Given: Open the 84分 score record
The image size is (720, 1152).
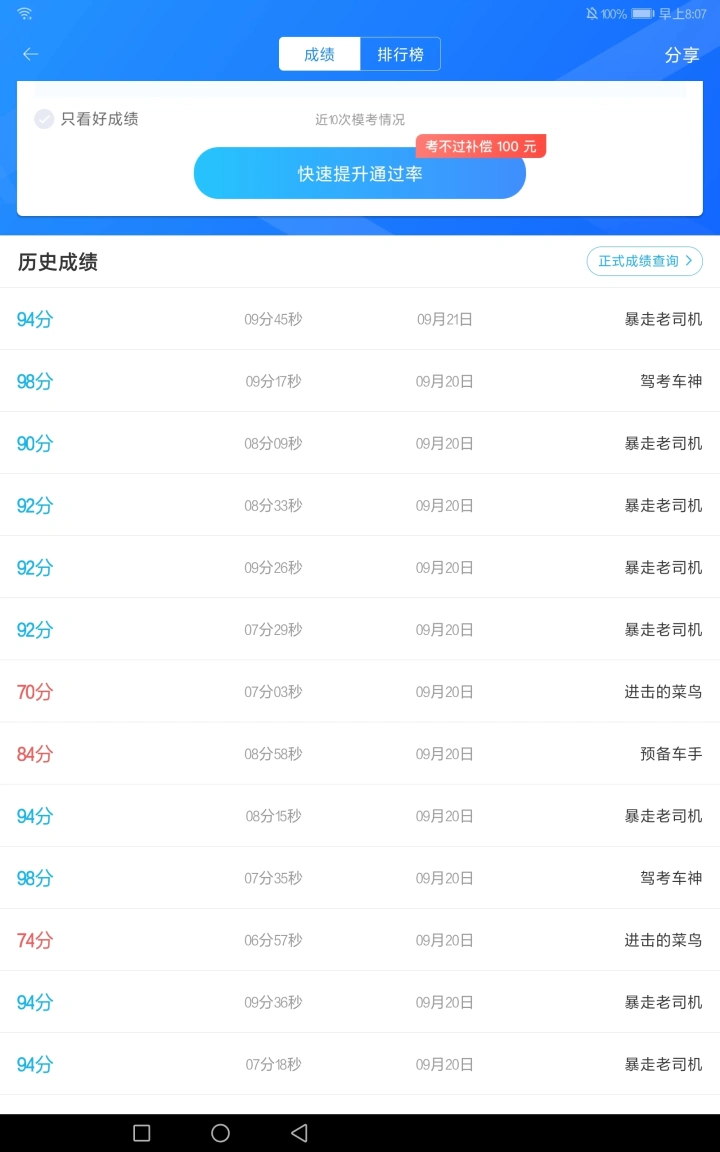Looking at the screenshot, I should coord(360,754).
